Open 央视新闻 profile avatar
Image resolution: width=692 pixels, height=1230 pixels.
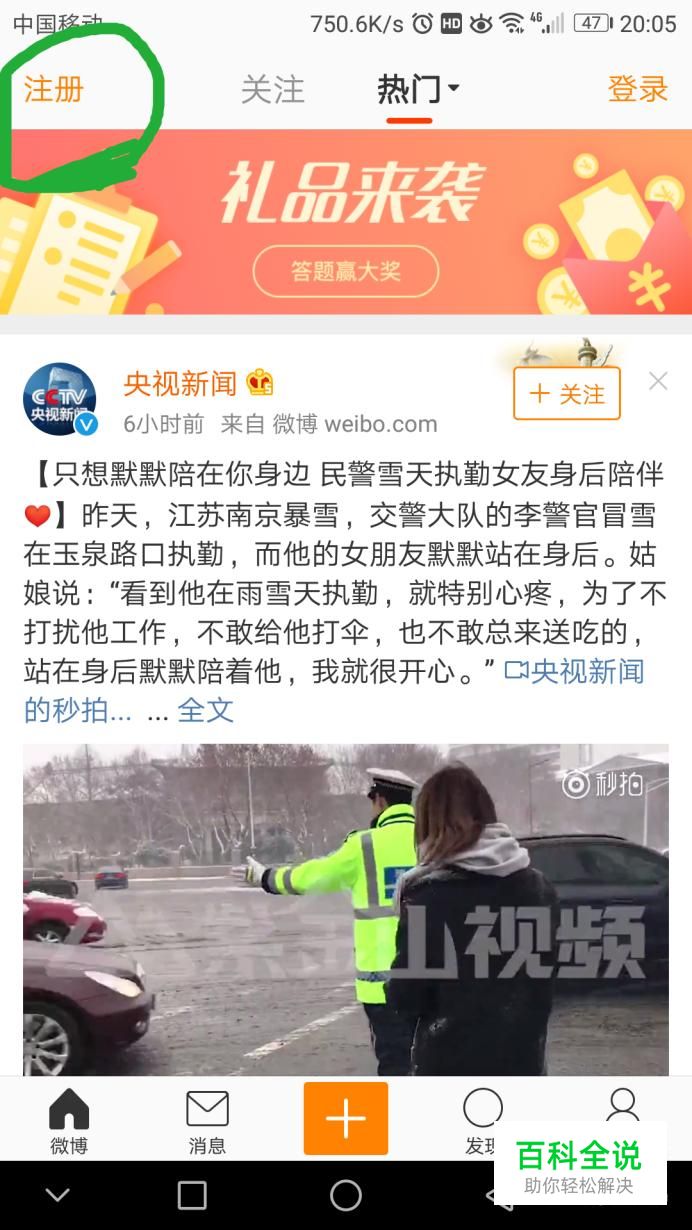pyautogui.click(x=60, y=399)
